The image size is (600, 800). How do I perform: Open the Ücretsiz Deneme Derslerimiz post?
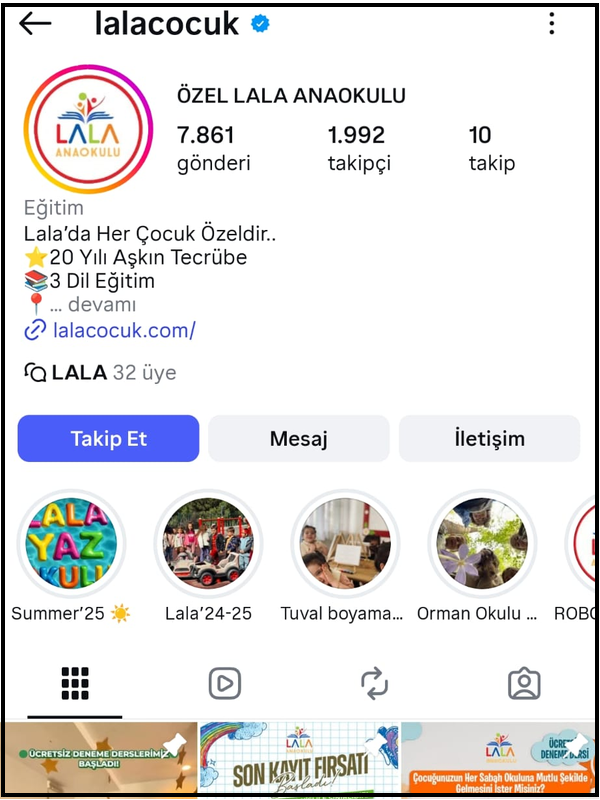pos(98,760)
